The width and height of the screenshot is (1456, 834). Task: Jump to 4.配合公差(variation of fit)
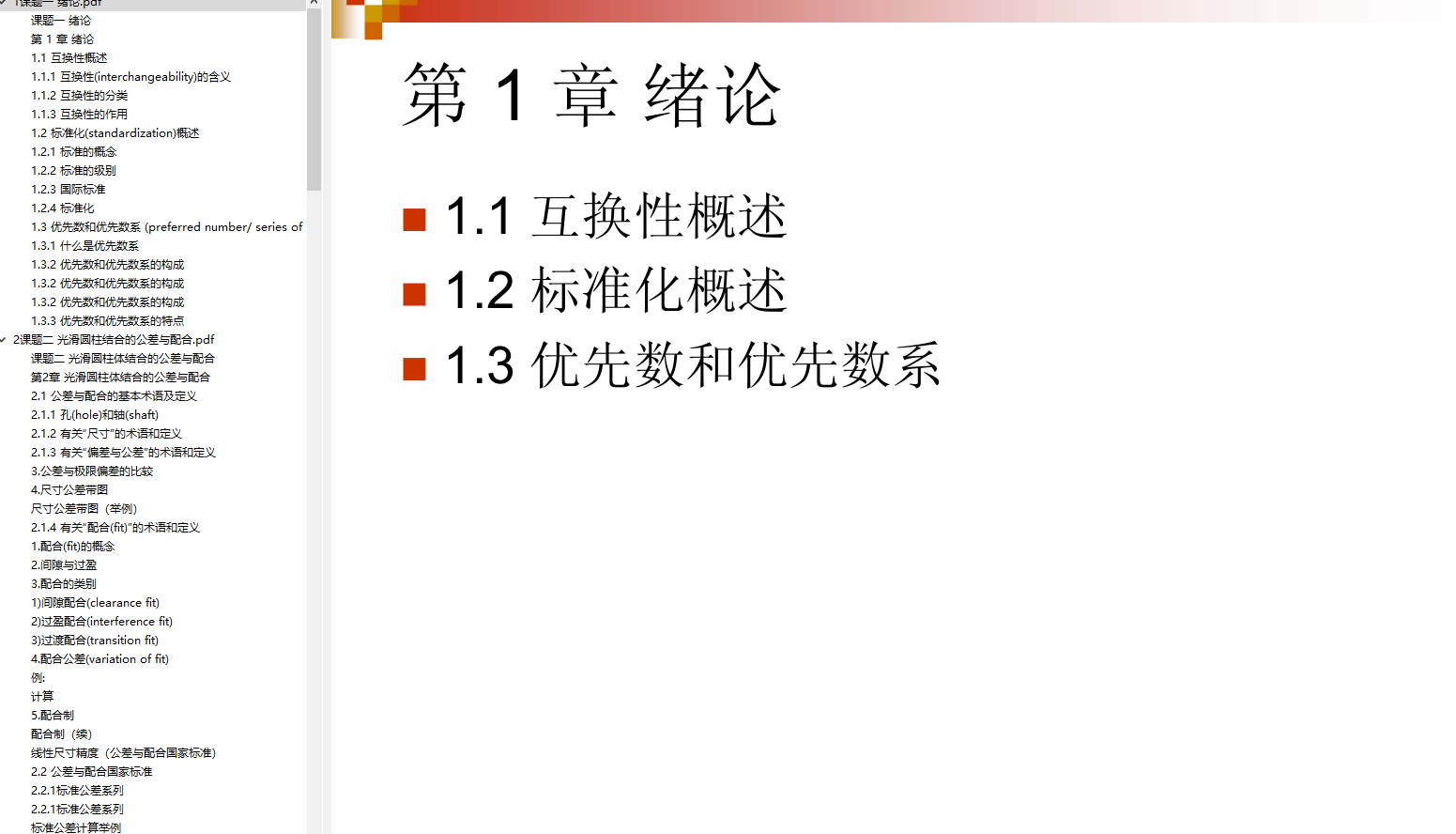[100, 659]
